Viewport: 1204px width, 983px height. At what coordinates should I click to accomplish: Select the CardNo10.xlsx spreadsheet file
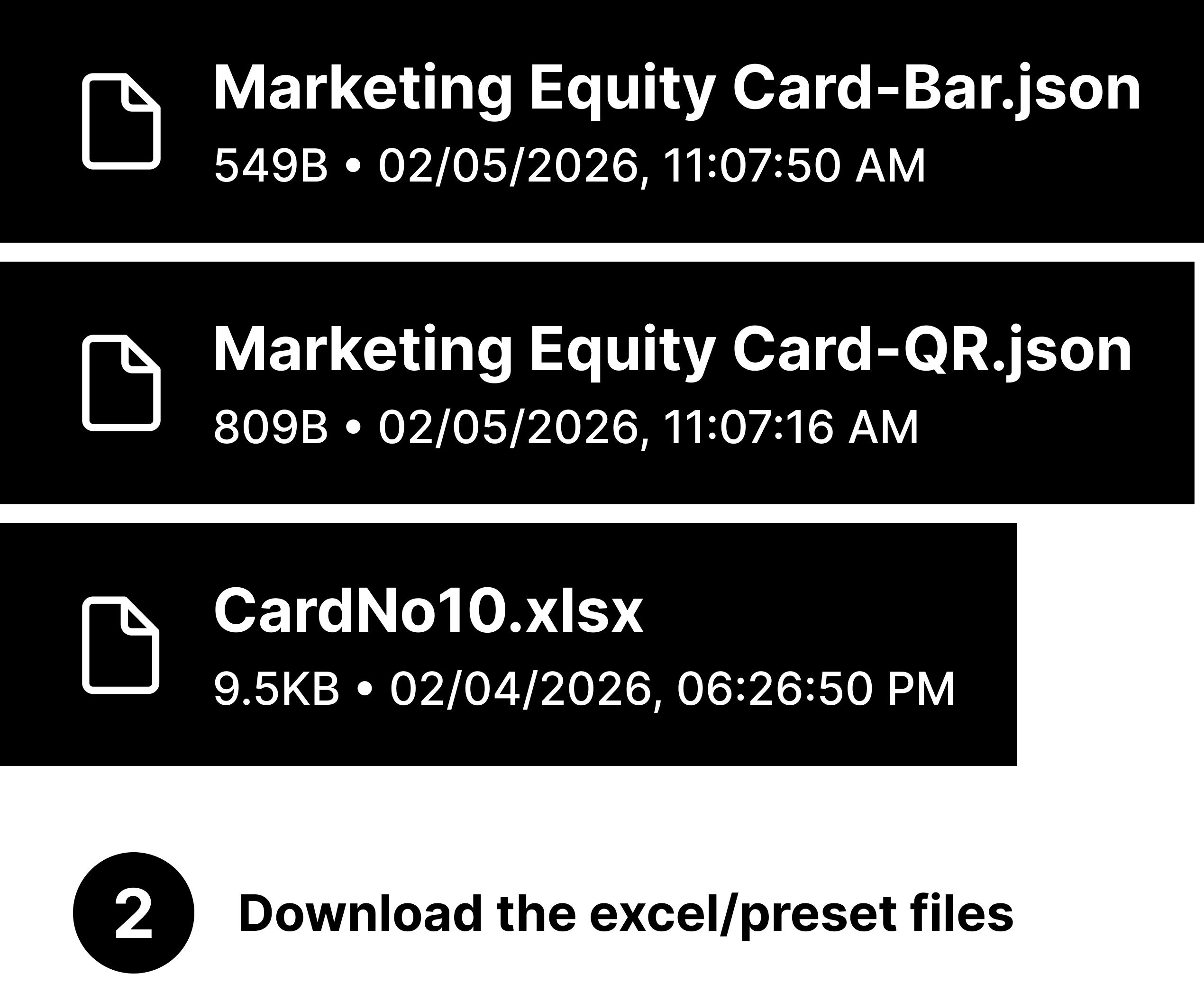coord(428,613)
